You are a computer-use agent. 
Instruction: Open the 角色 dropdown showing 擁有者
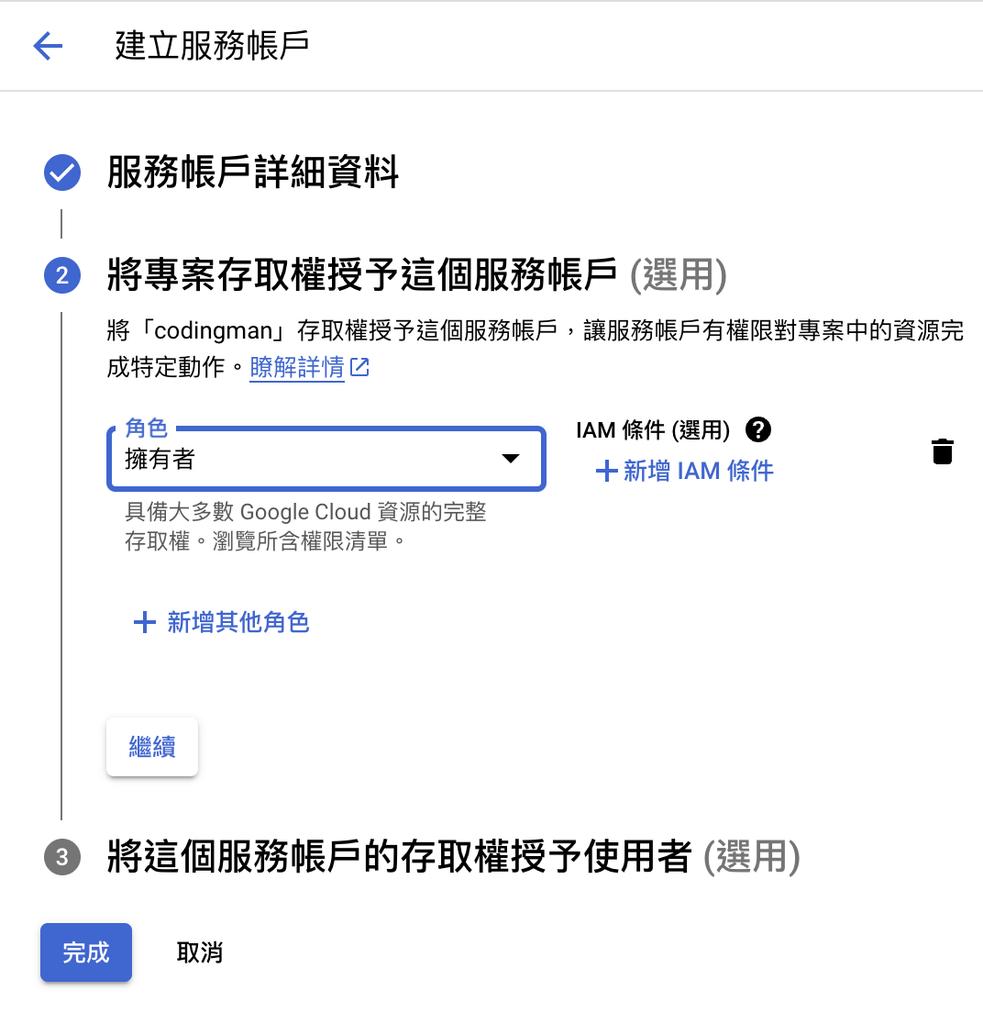[326, 459]
